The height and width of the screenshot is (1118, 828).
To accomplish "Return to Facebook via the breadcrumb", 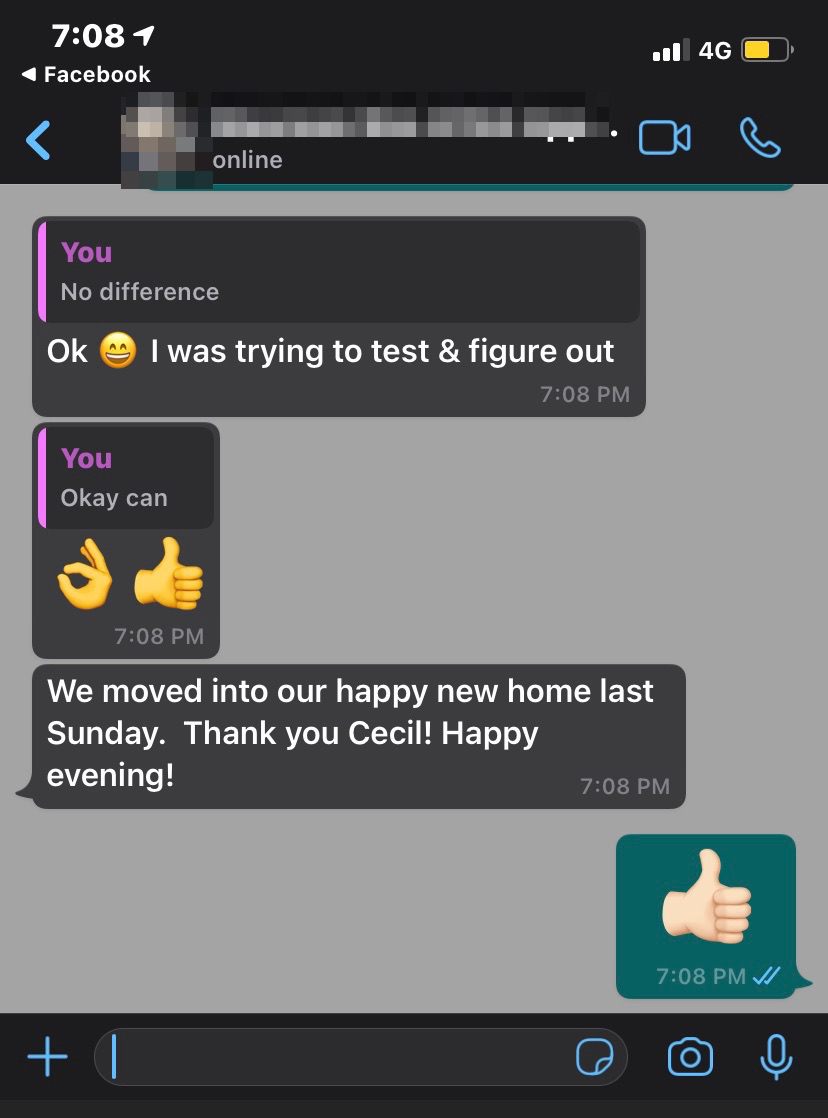I will click(86, 74).
